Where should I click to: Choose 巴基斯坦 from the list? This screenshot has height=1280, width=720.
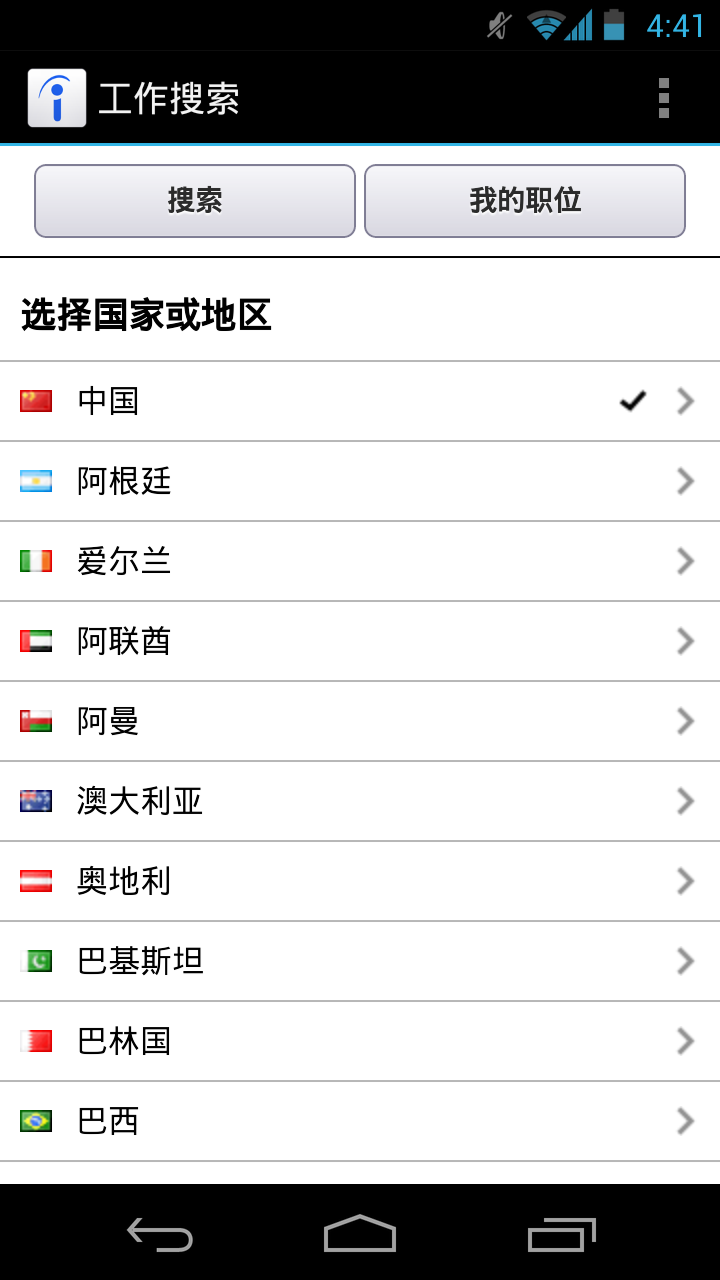pos(360,961)
